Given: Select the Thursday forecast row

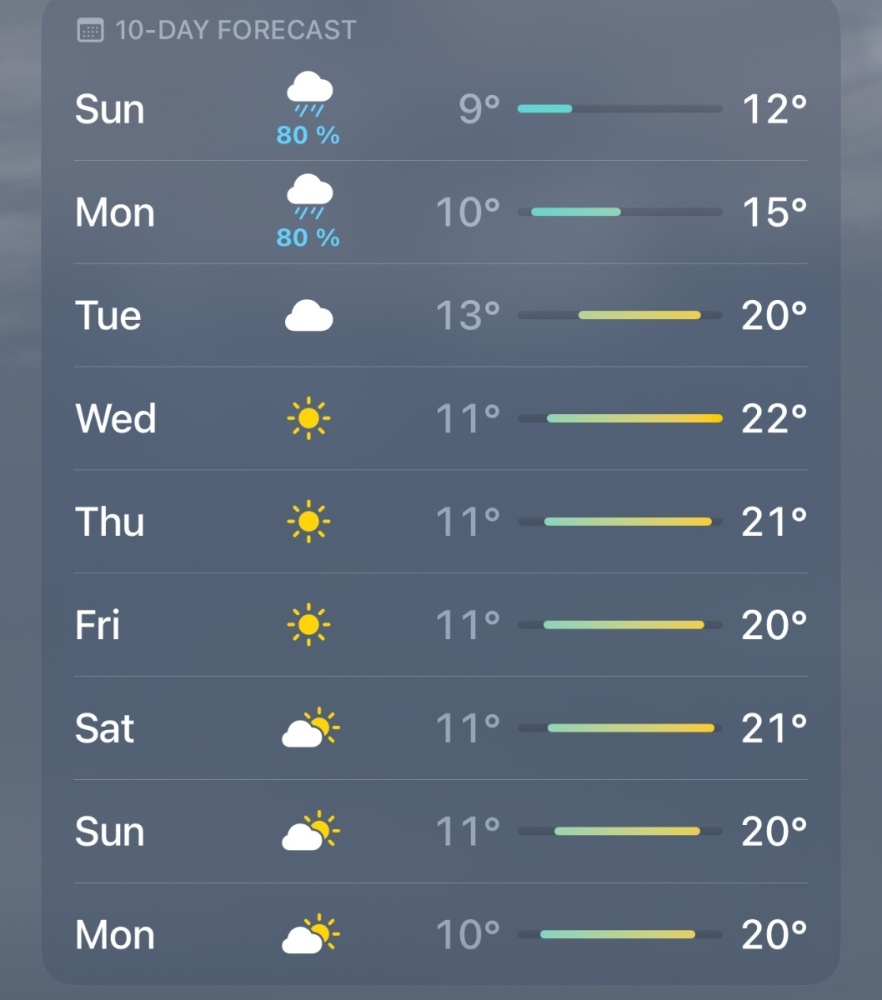Looking at the screenshot, I should (440, 522).
